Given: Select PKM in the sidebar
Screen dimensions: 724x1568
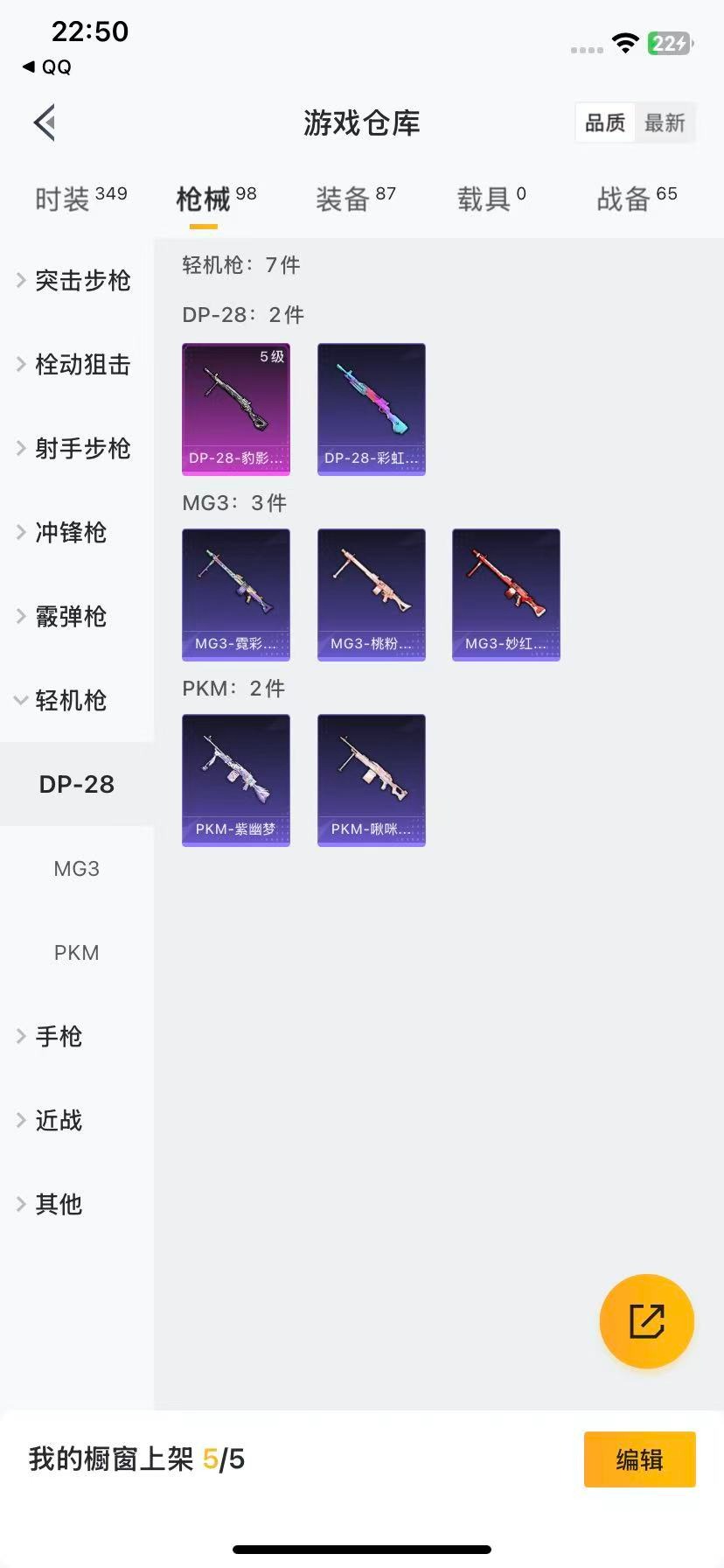Looking at the screenshot, I should pos(77,953).
